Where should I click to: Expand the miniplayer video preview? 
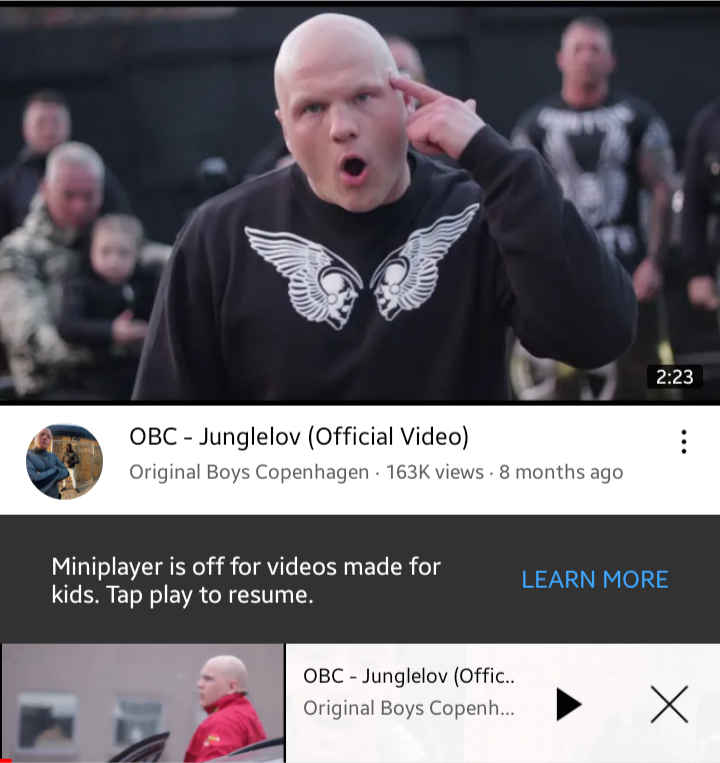[x=143, y=703]
